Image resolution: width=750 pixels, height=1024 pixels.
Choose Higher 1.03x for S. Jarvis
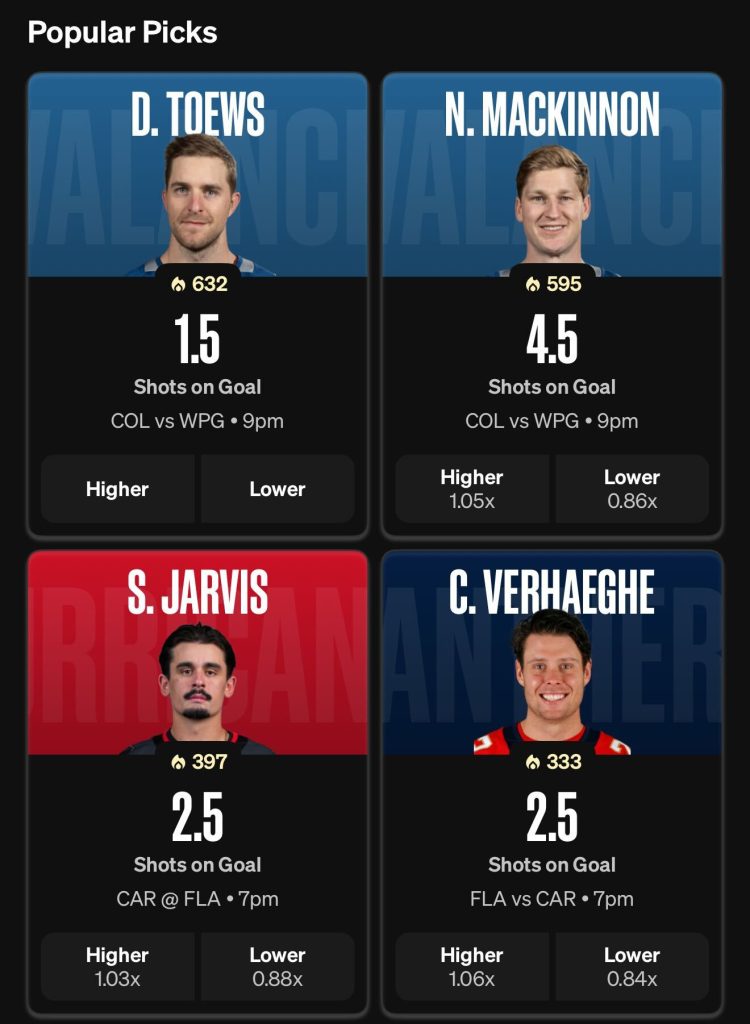click(117, 967)
